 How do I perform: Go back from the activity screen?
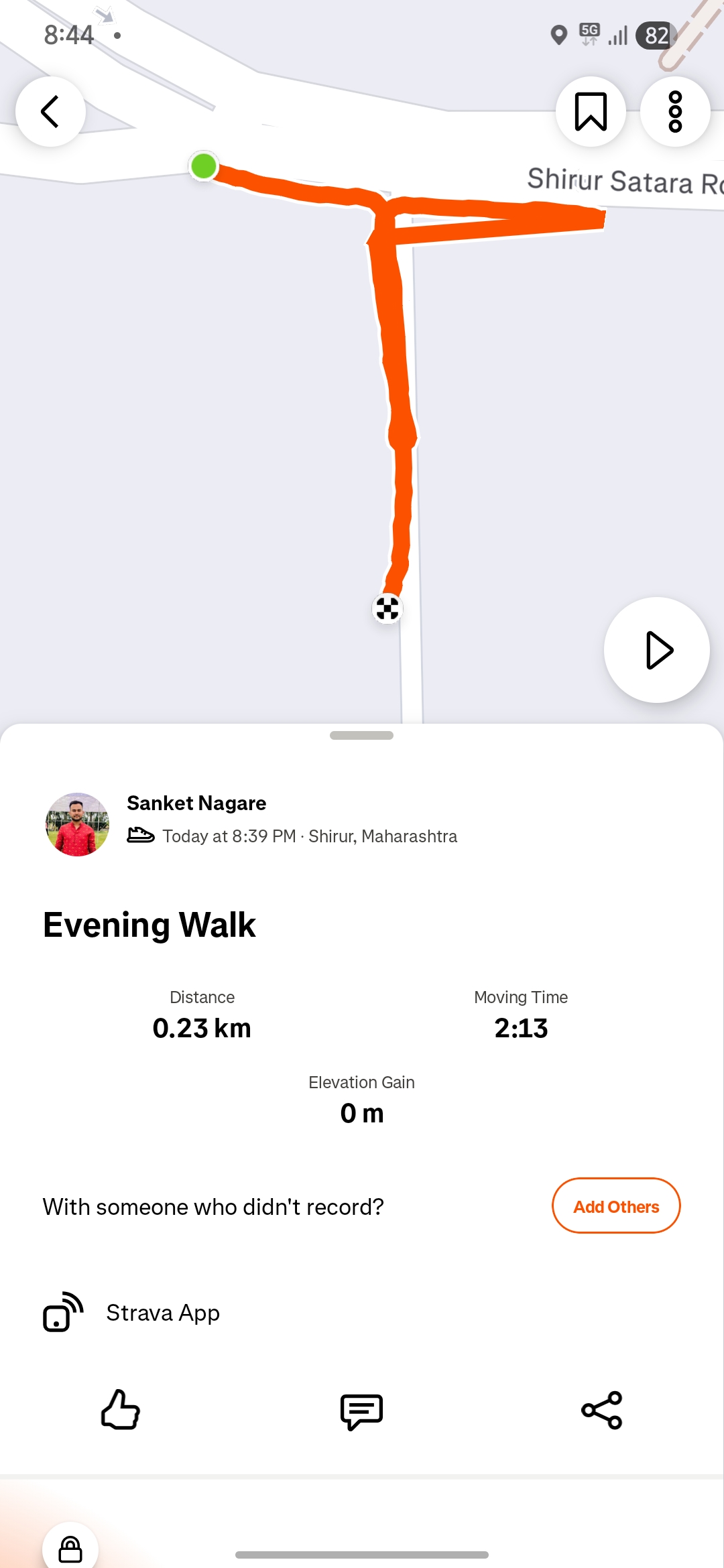coord(50,111)
